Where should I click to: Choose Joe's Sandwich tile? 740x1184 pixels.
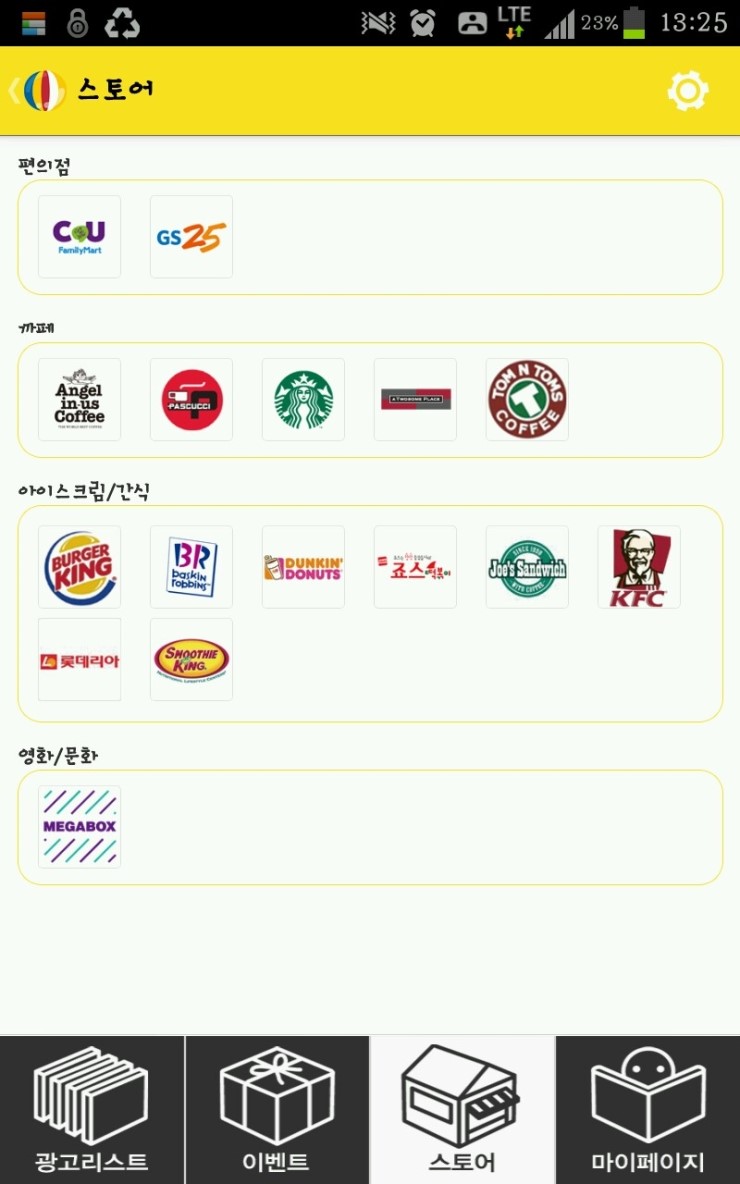(x=527, y=567)
